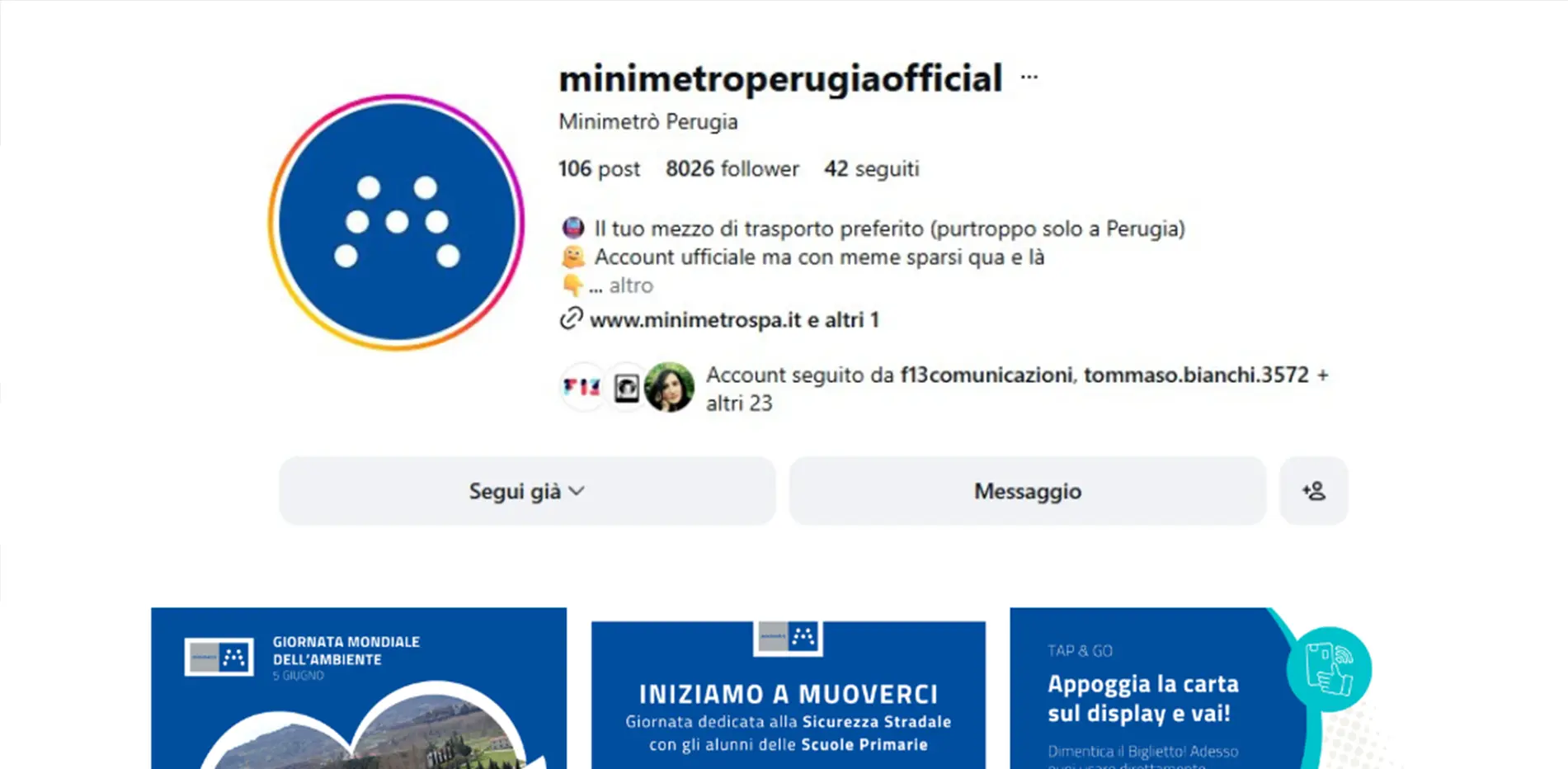
Task: Open the Segui già dropdown
Action: 527,491
